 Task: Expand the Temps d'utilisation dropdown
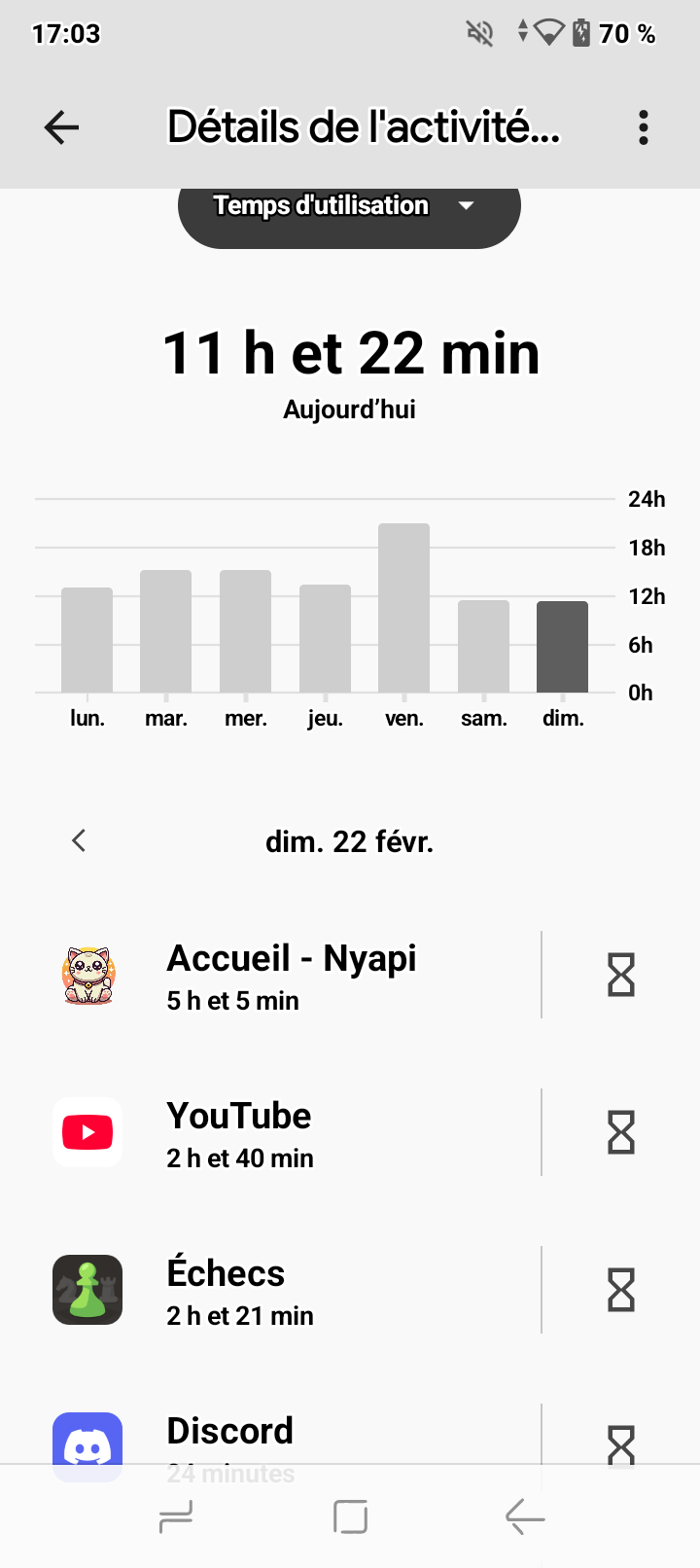click(x=349, y=206)
